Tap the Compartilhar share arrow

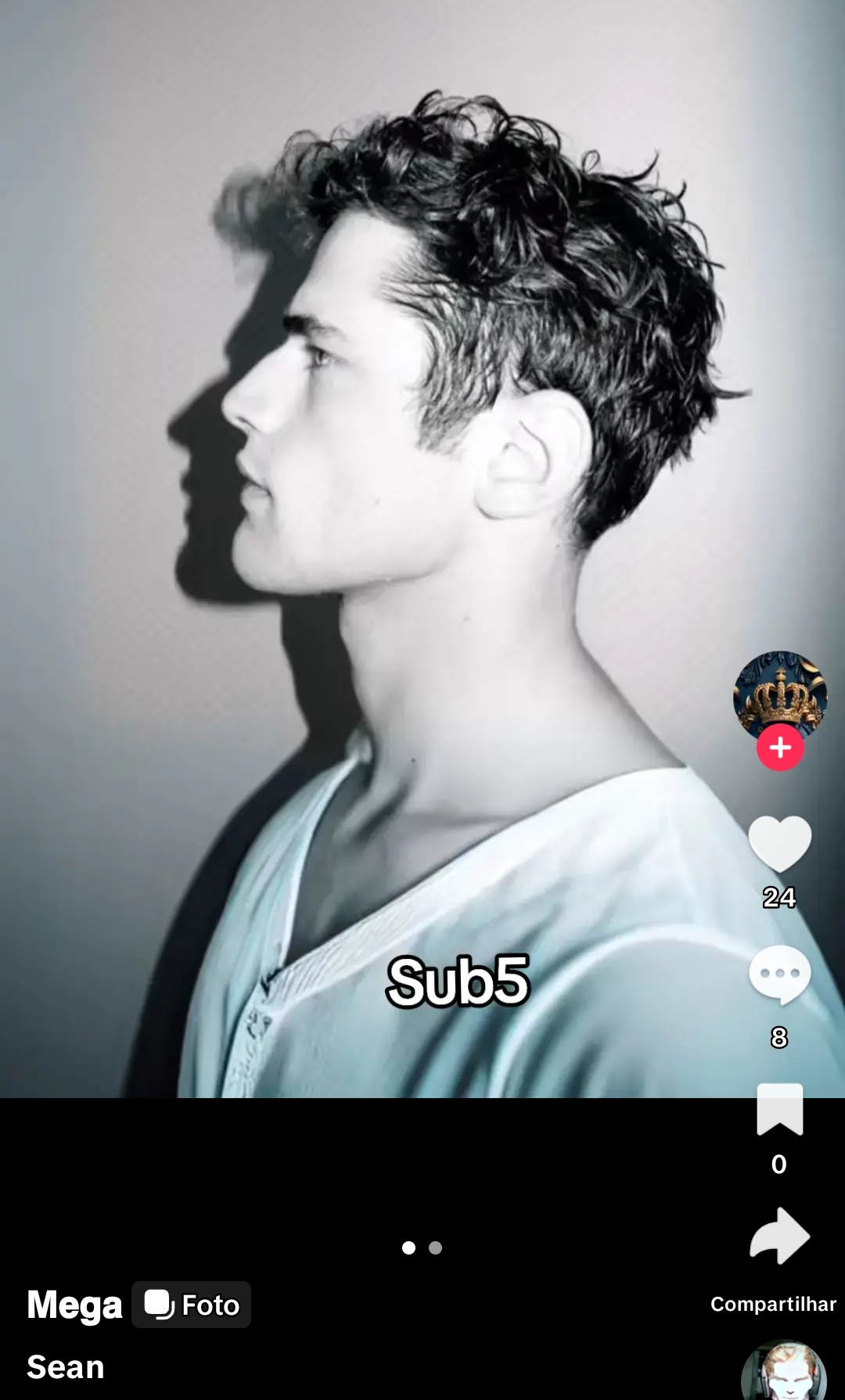(x=779, y=1236)
